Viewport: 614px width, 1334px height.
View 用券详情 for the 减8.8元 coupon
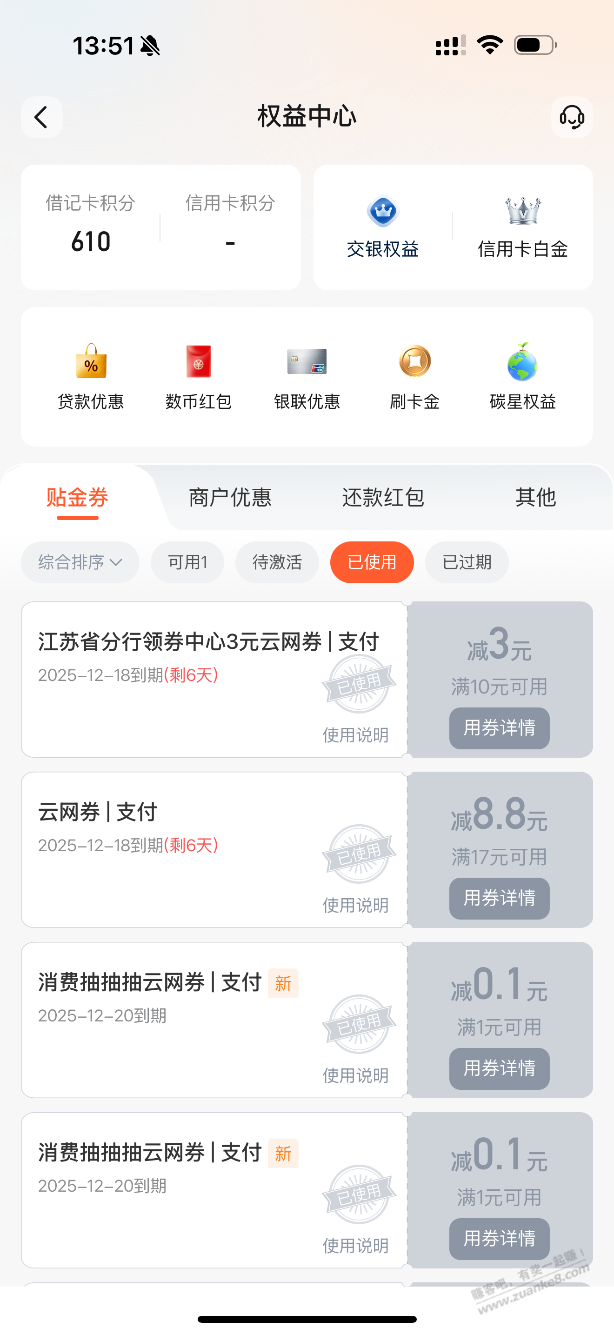[499, 898]
